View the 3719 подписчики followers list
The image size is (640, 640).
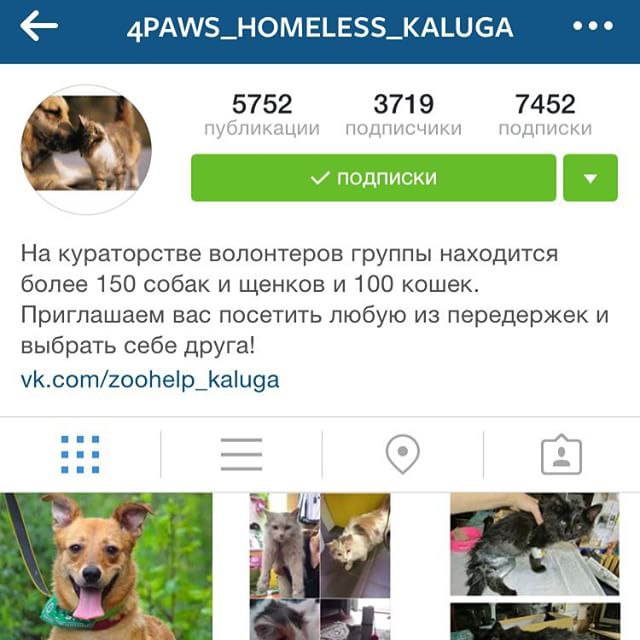404,115
